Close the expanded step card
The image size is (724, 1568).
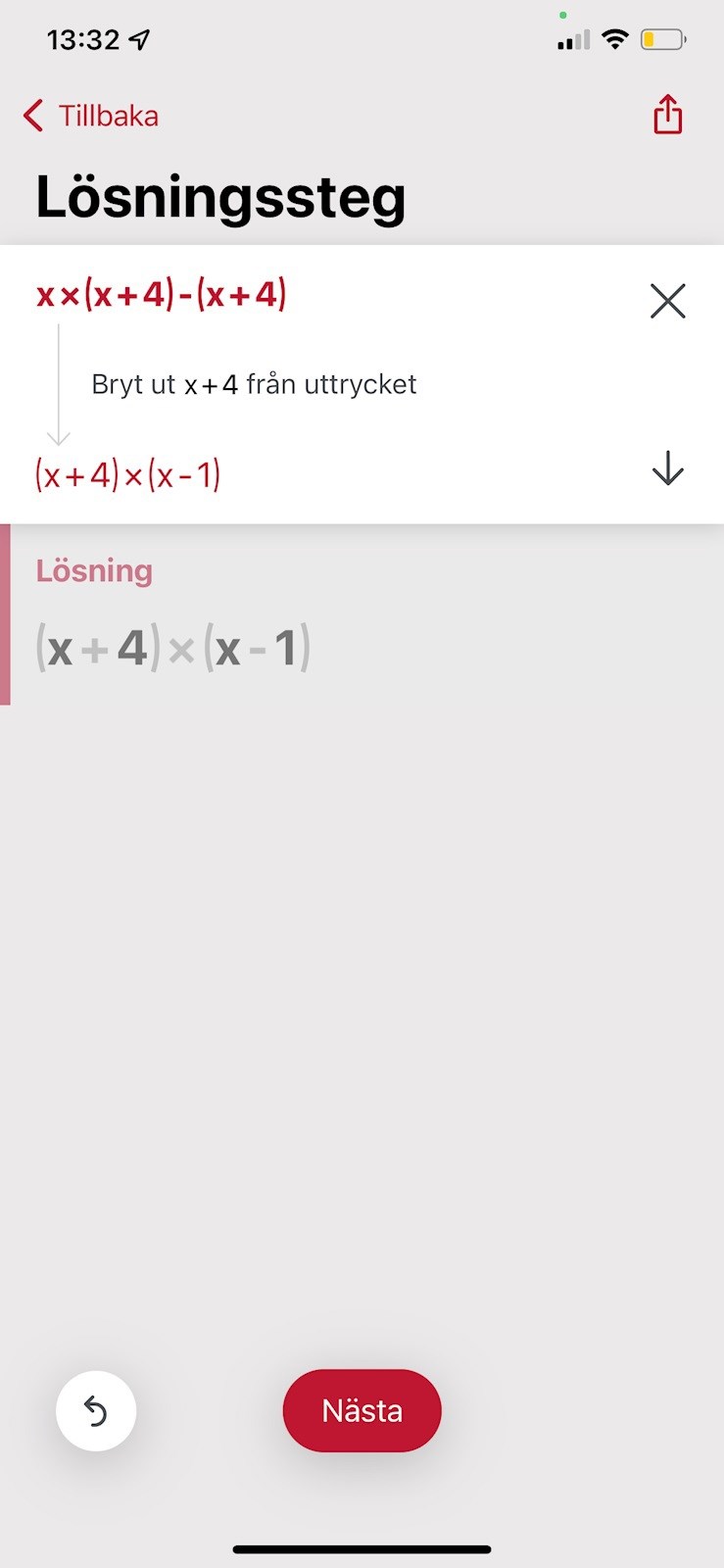point(667,301)
